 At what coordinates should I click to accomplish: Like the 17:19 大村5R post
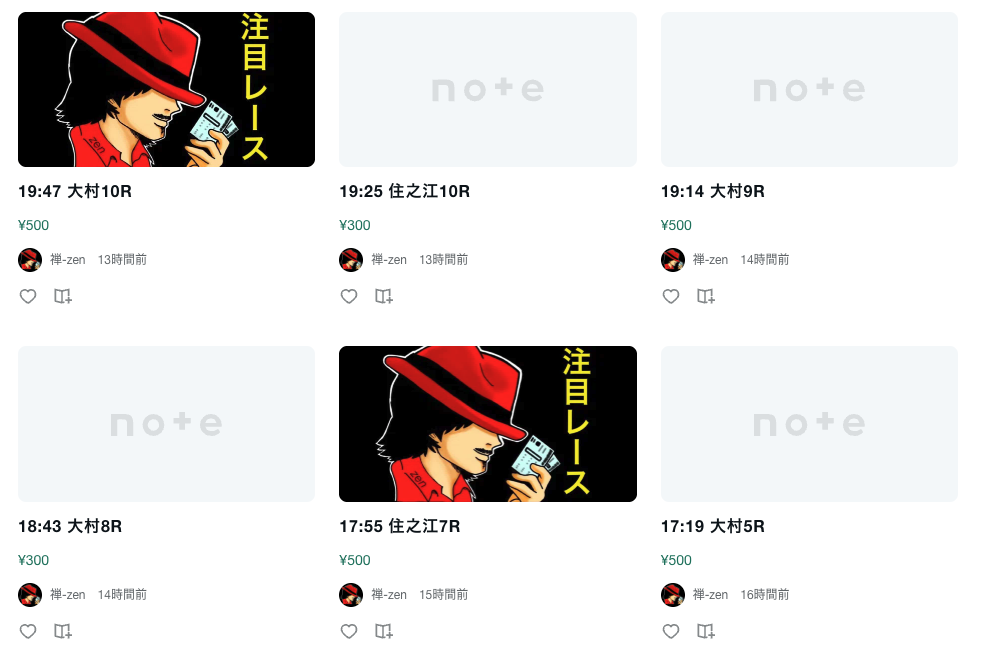click(x=671, y=631)
